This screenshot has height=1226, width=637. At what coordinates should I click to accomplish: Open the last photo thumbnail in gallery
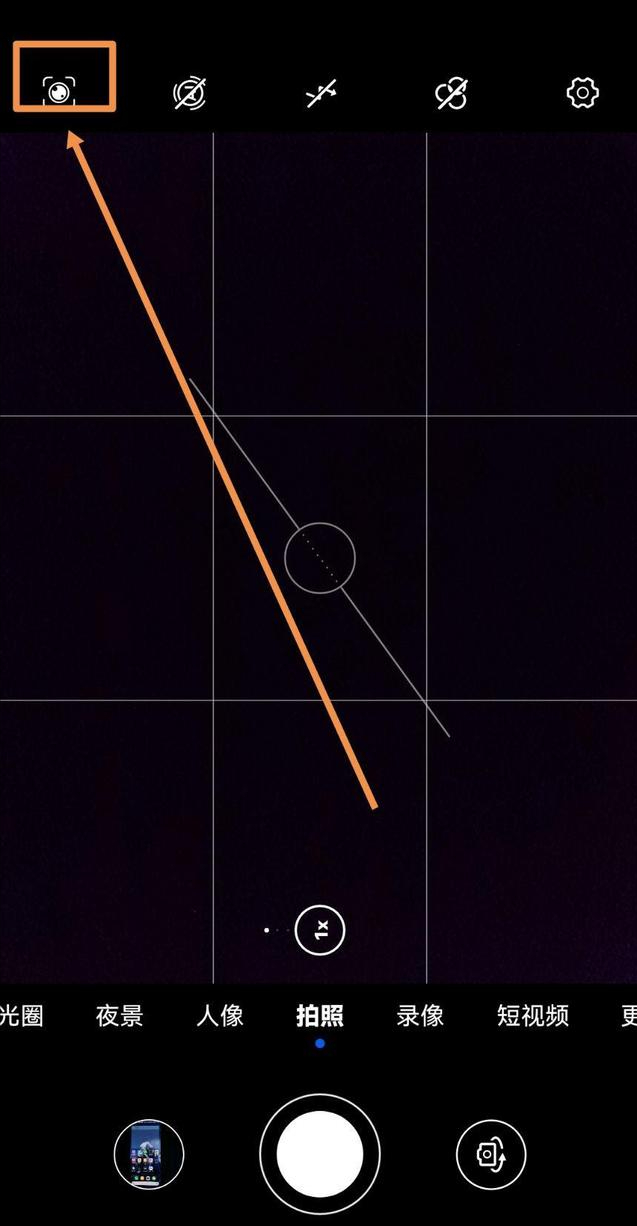[149, 1154]
